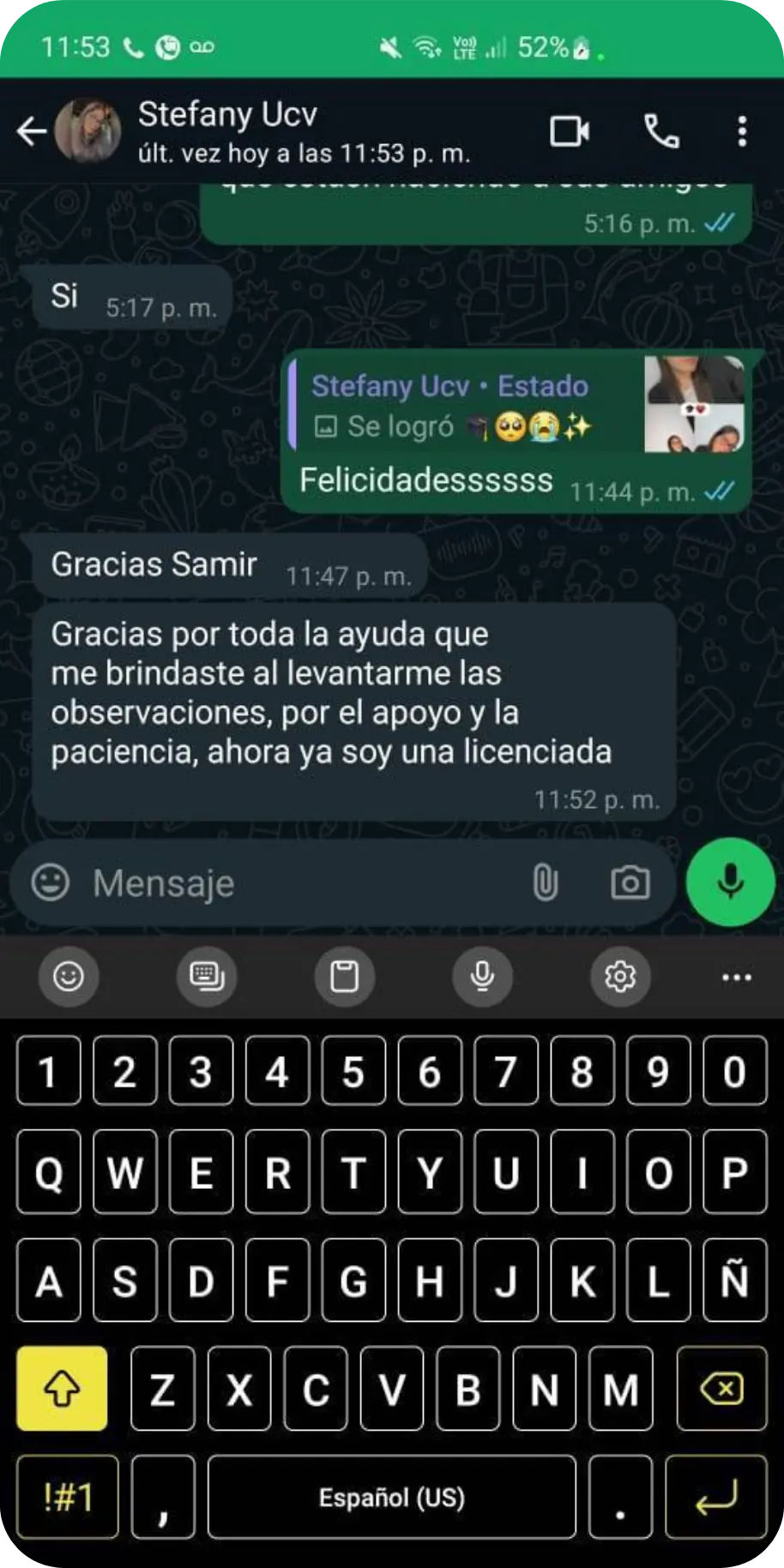Open the emoji icon on the keyboard toolbar
Image resolution: width=784 pixels, height=1568 pixels.
(x=69, y=976)
